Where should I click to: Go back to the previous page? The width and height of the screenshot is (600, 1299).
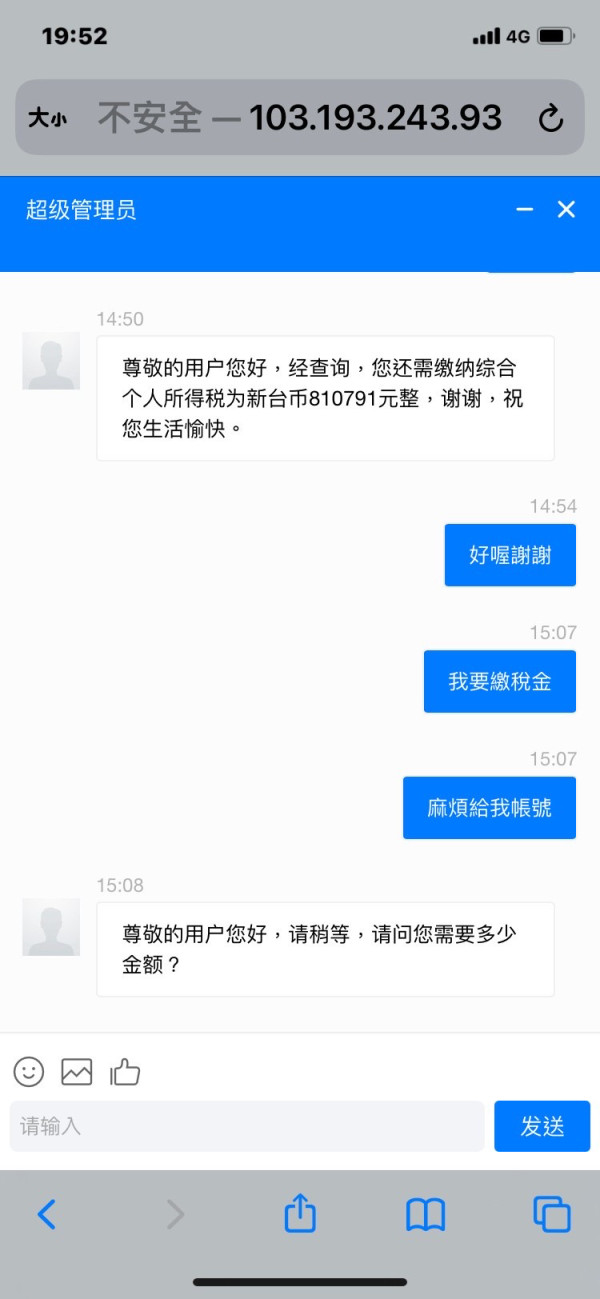point(47,1214)
